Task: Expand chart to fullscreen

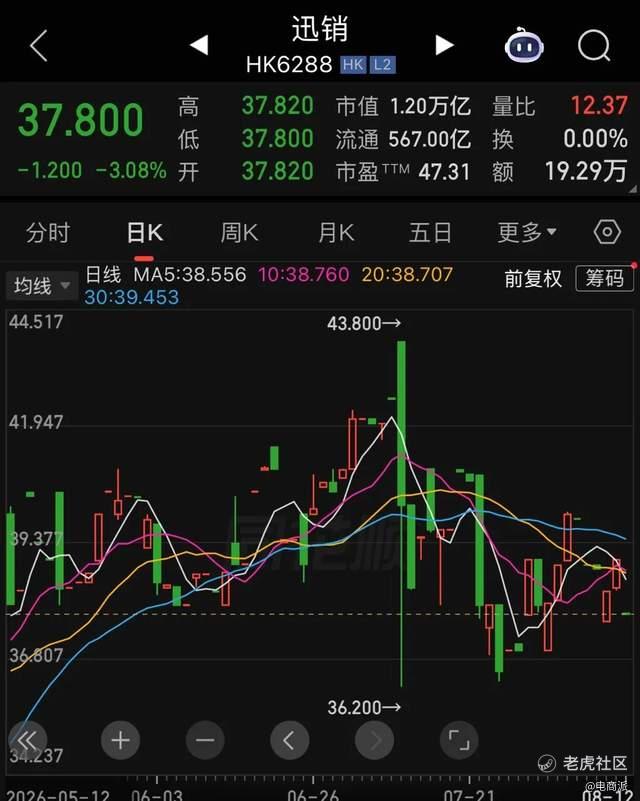Action: [459, 740]
